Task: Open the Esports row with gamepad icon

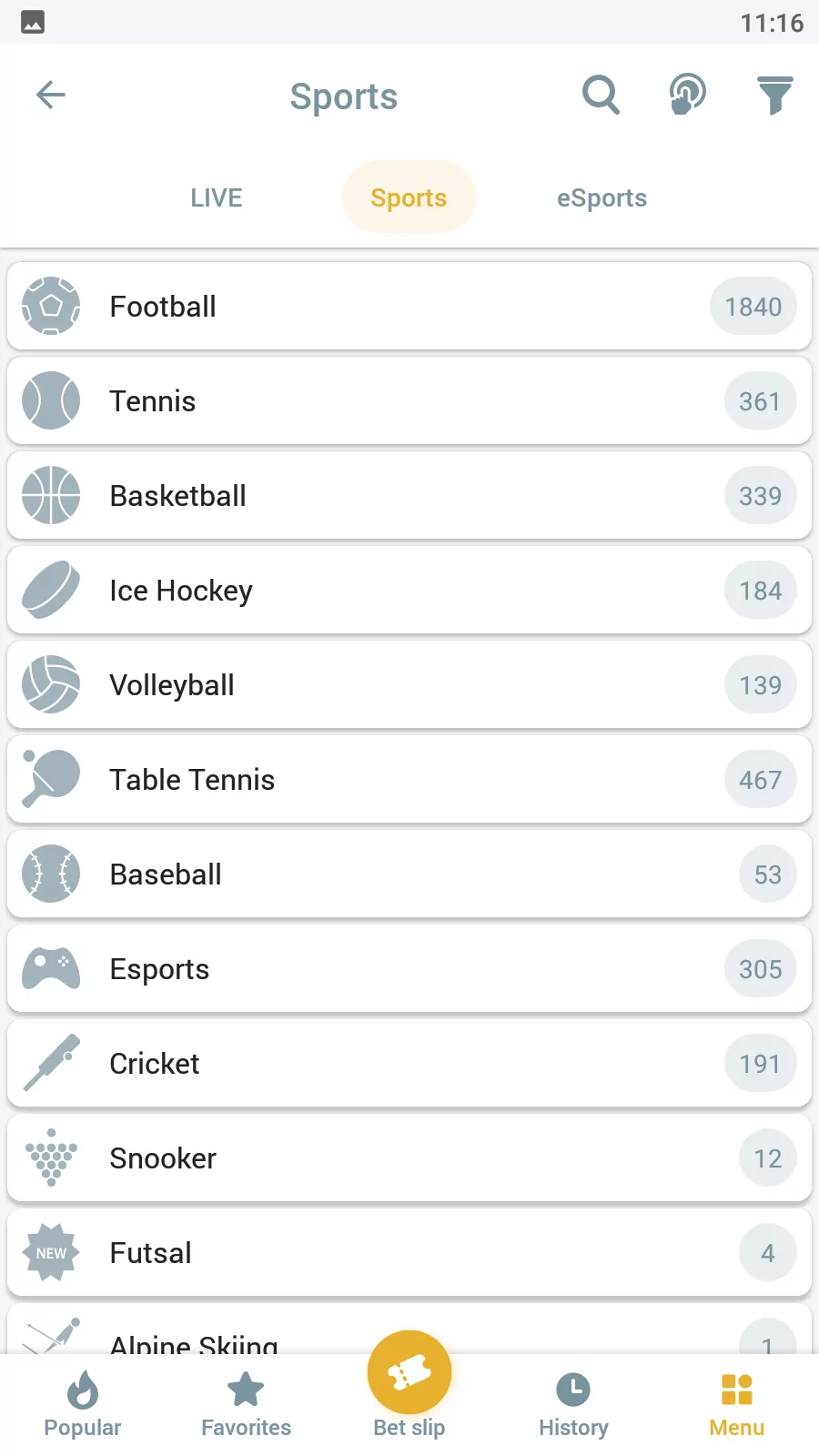Action: (x=409, y=968)
